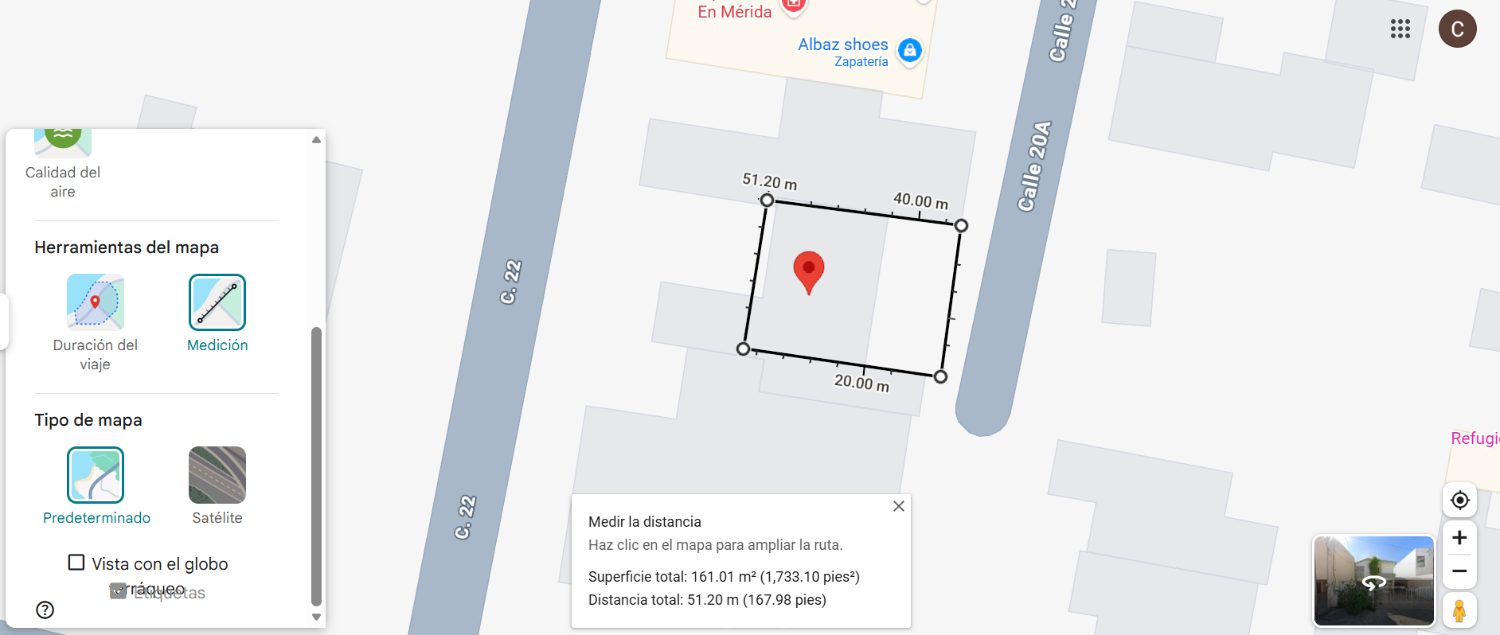
Task: Open the Albaz shoes place marker
Action: point(909,49)
